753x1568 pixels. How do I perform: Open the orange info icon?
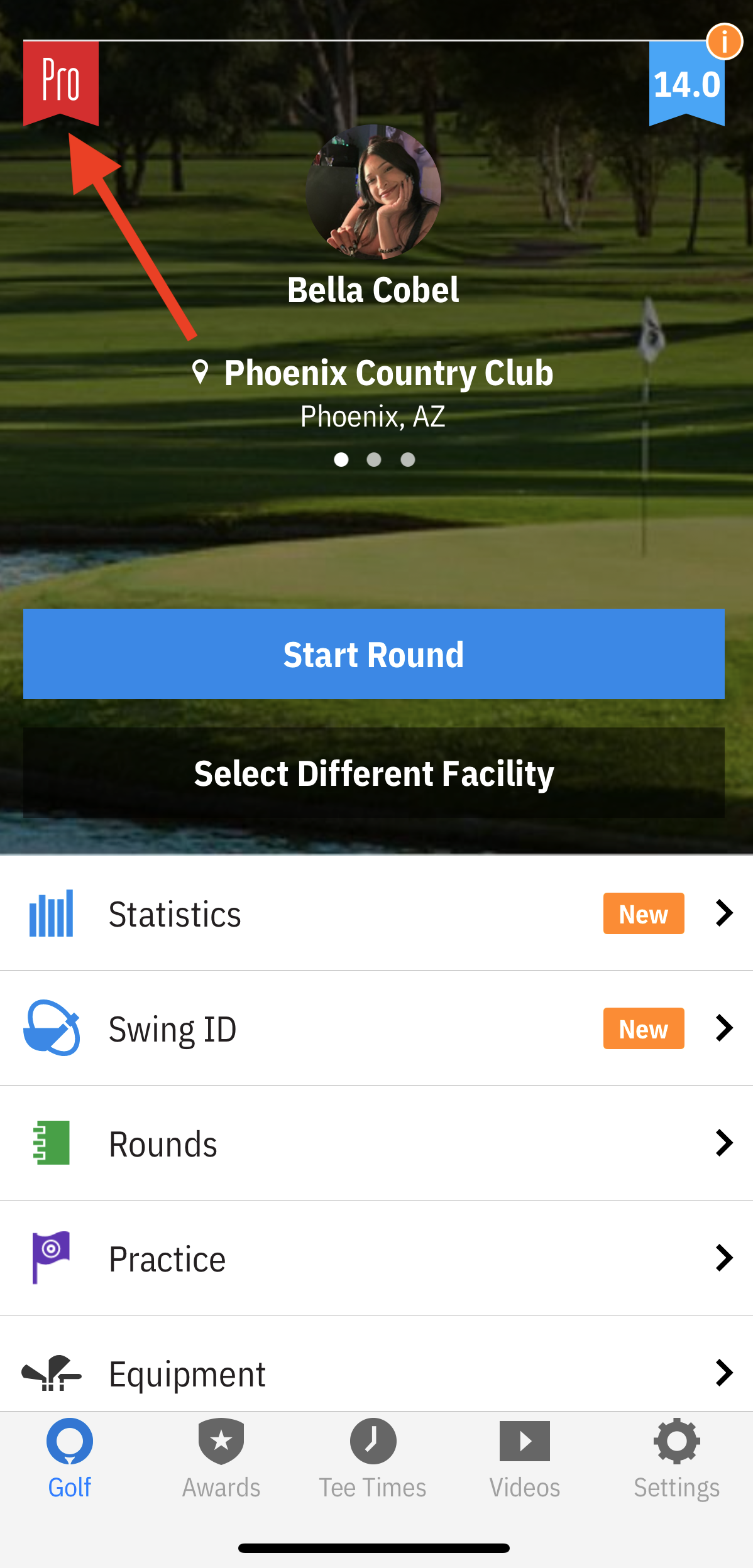tap(724, 42)
